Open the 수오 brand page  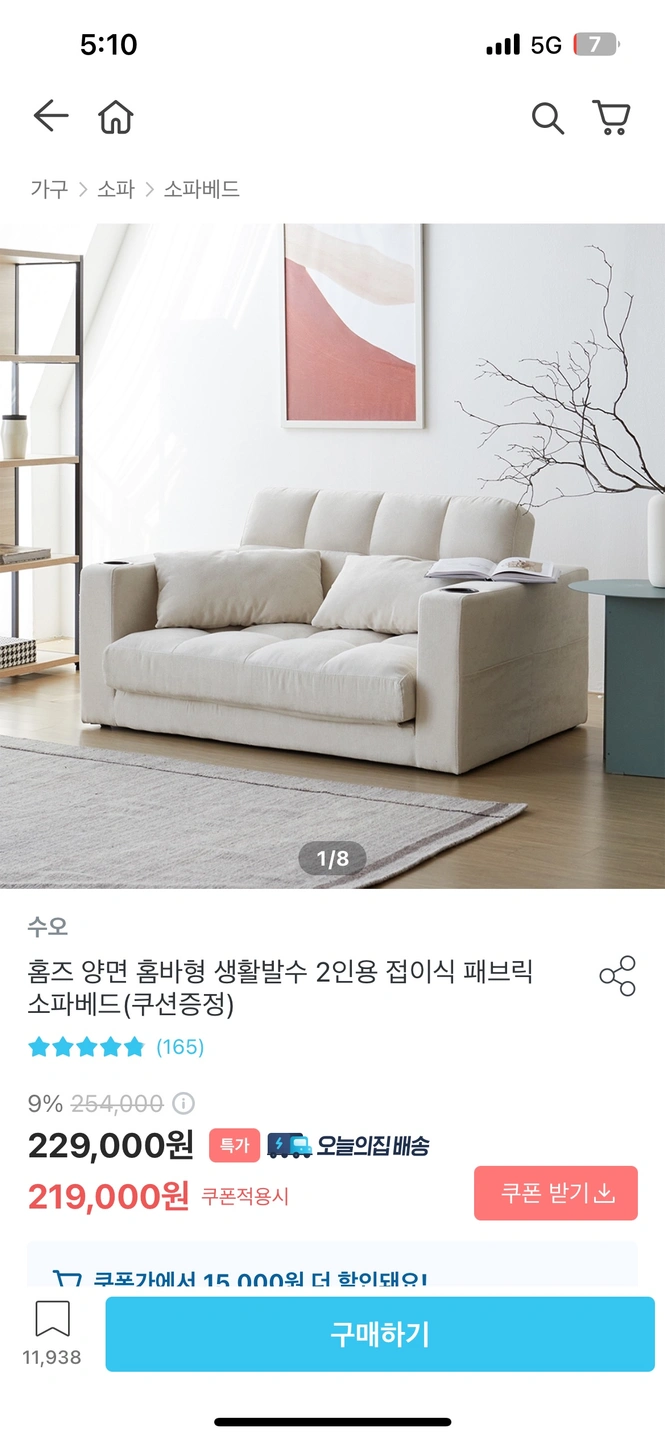(48, 927)
